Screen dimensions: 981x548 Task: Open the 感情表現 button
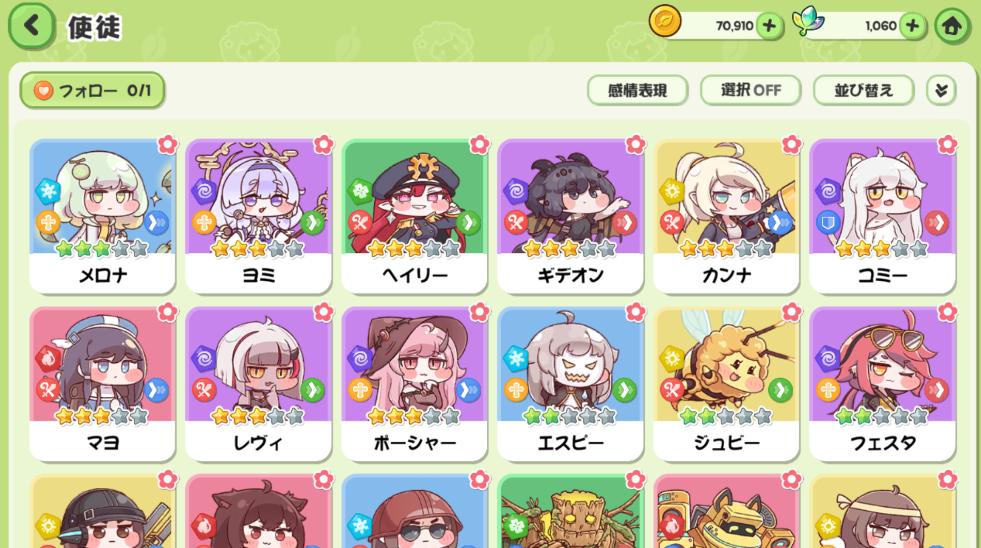tap(637, 90)
